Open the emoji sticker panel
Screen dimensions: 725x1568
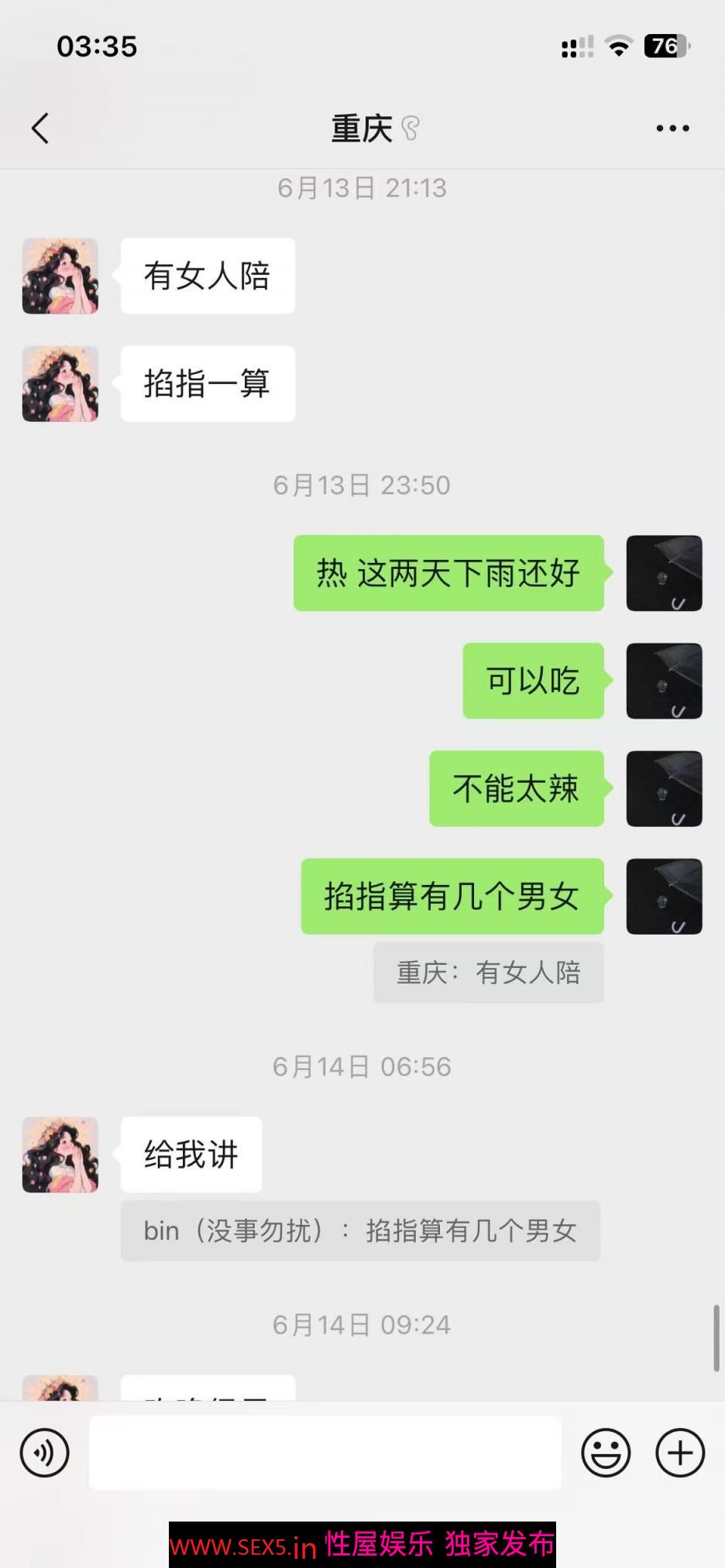point(606,1452)
